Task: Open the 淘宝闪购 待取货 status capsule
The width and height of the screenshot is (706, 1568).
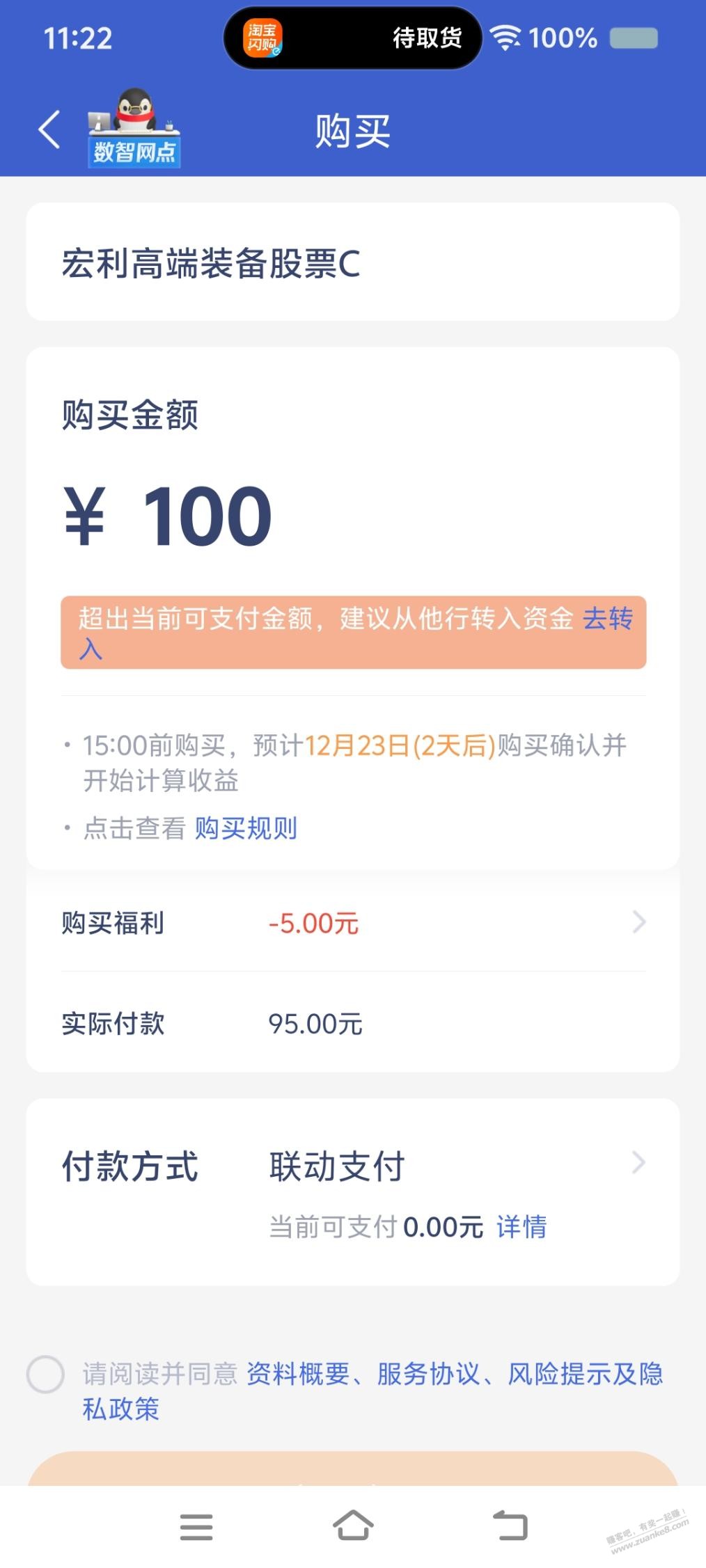Action: coord(352,38)
